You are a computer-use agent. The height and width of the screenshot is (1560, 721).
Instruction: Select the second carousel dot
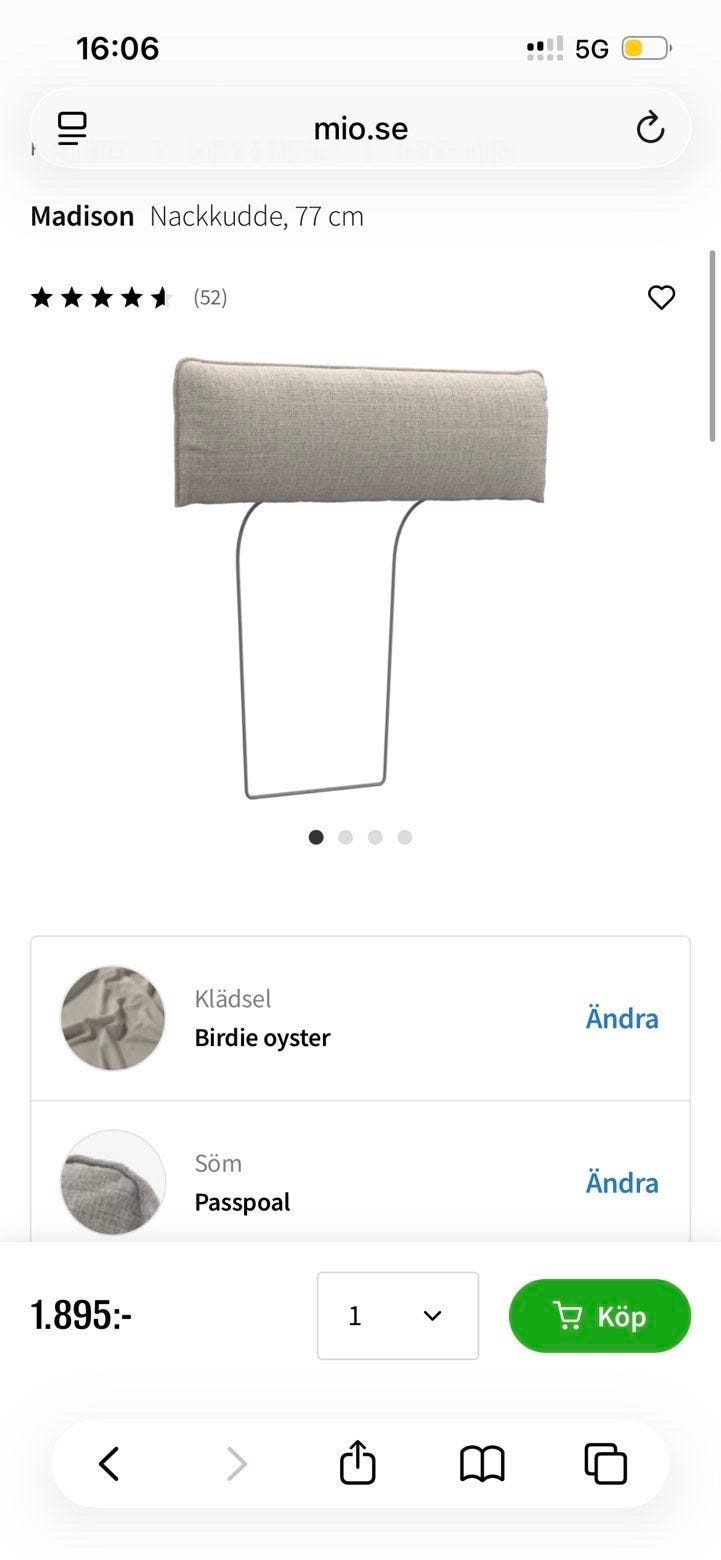[346, 837]
